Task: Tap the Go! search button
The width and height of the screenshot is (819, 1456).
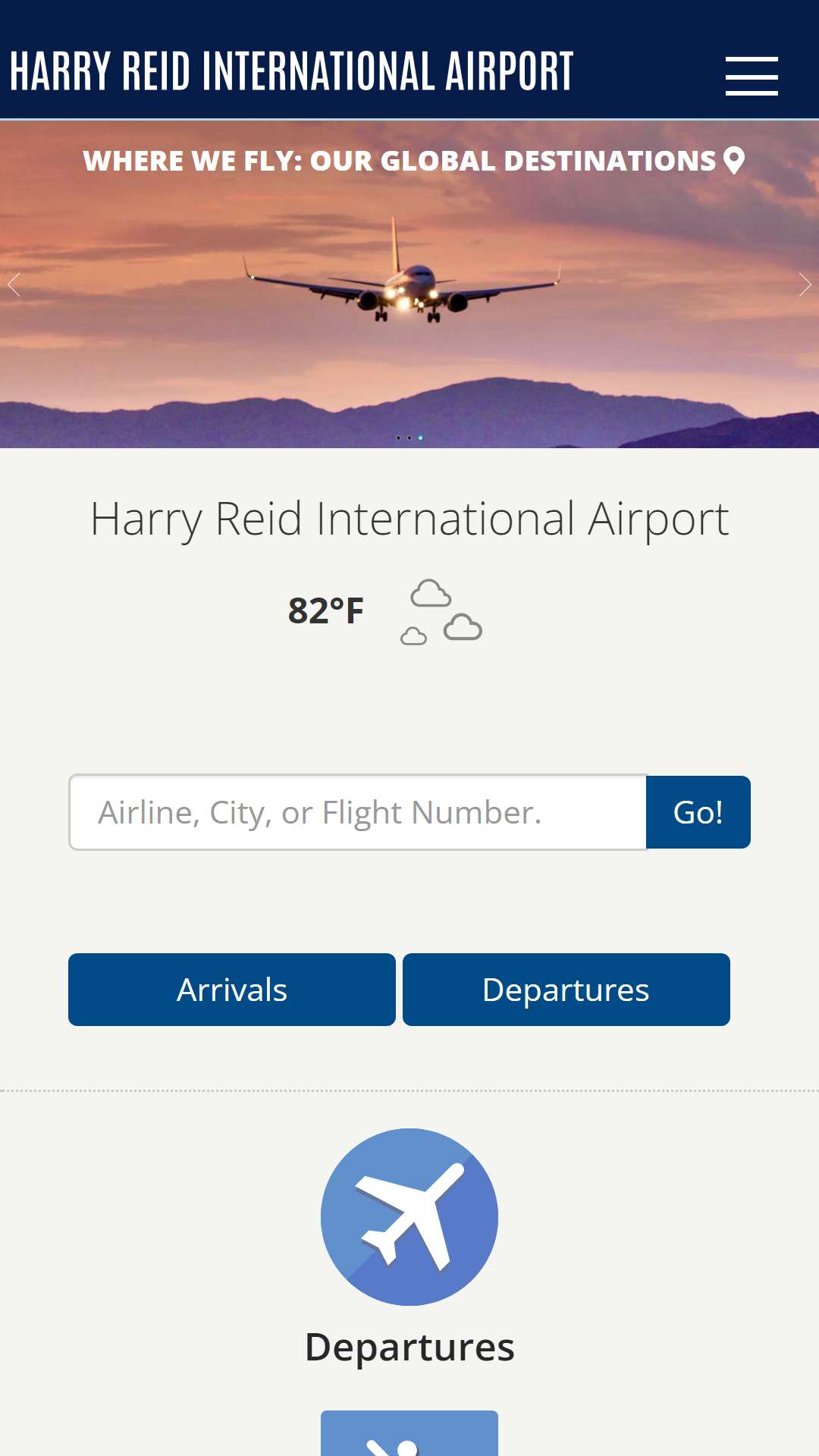Action: (x=698, y=812)
